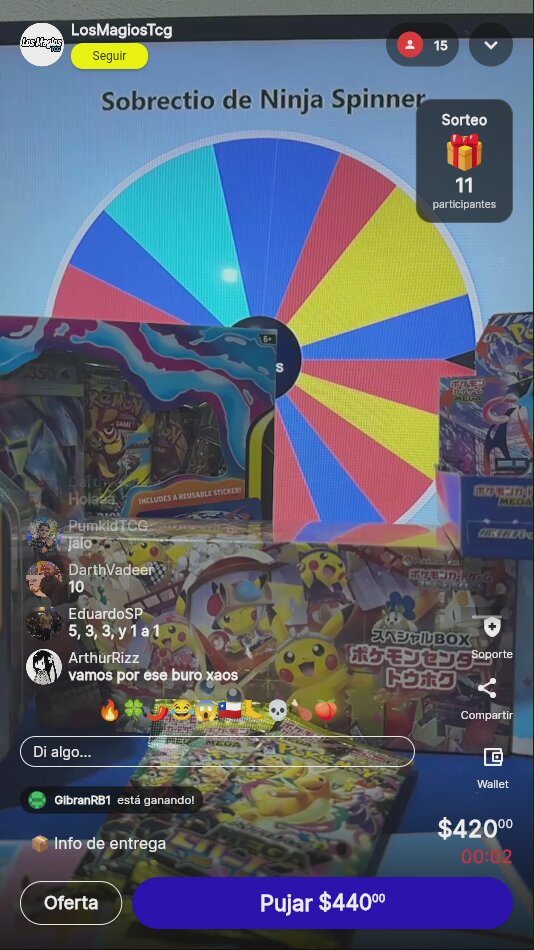This screenshot has width=534, height=950.
Task: Join the Sorteo giveaway with 11 participantes
Action: (464, 161)
